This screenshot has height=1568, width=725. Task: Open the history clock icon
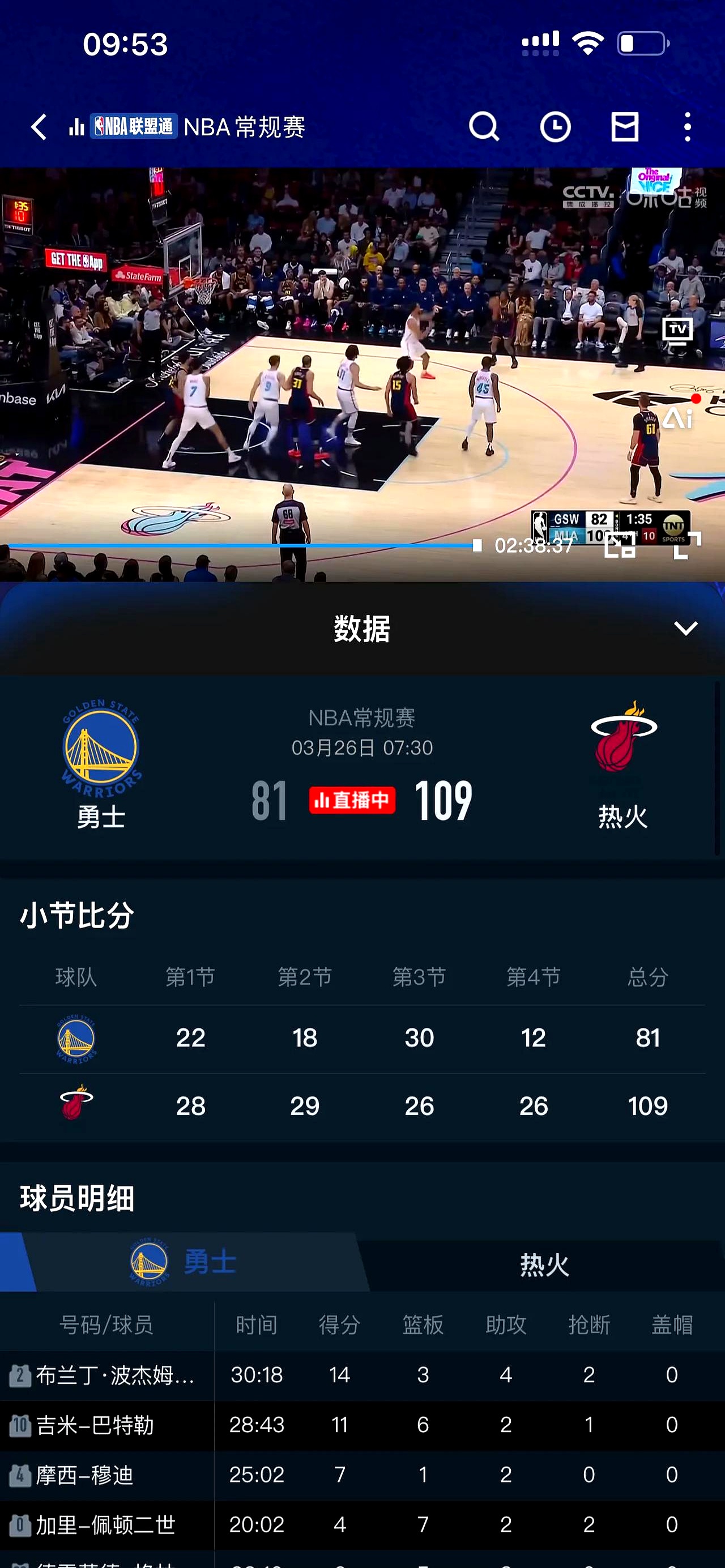(555, 127)
